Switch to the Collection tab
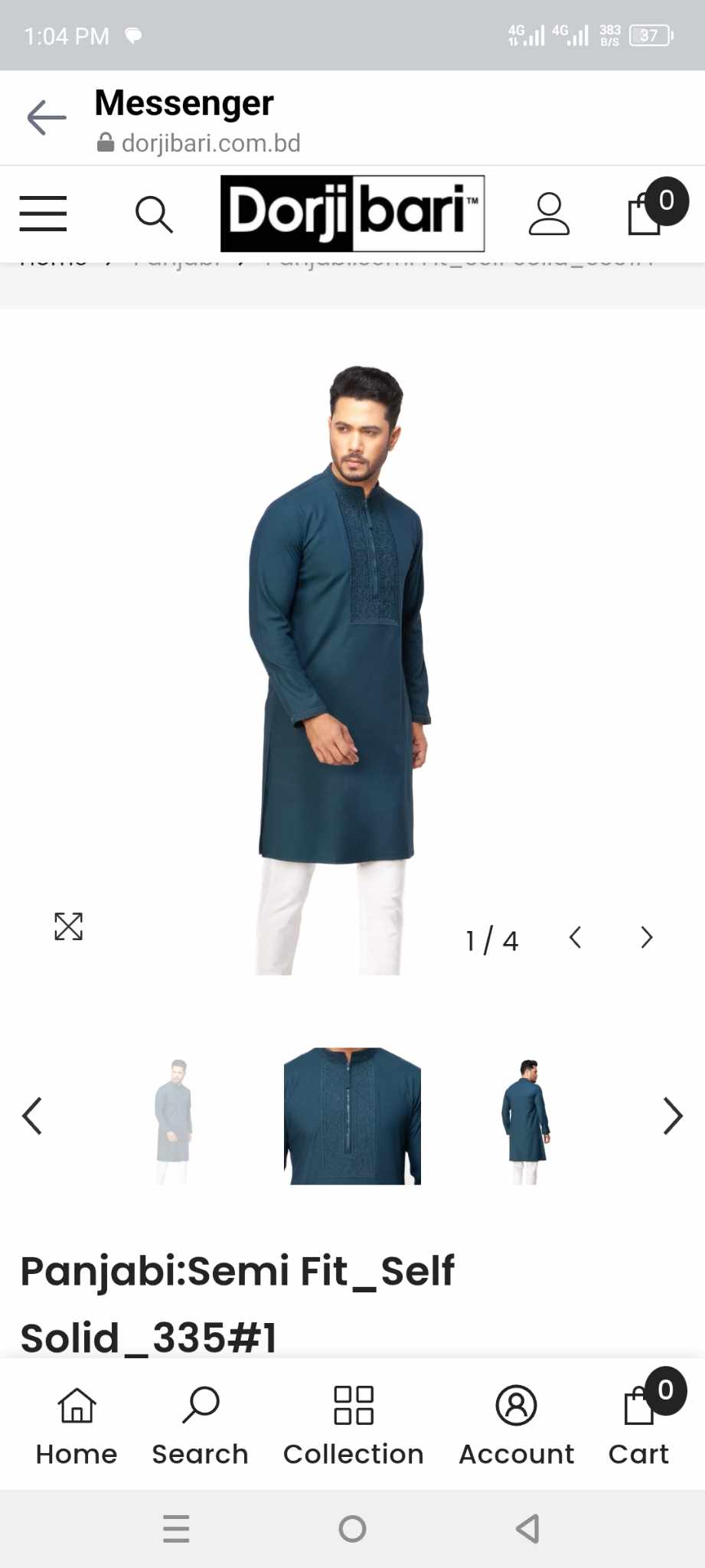This screenshot has height=1568, width=705. coord(353,1424)
